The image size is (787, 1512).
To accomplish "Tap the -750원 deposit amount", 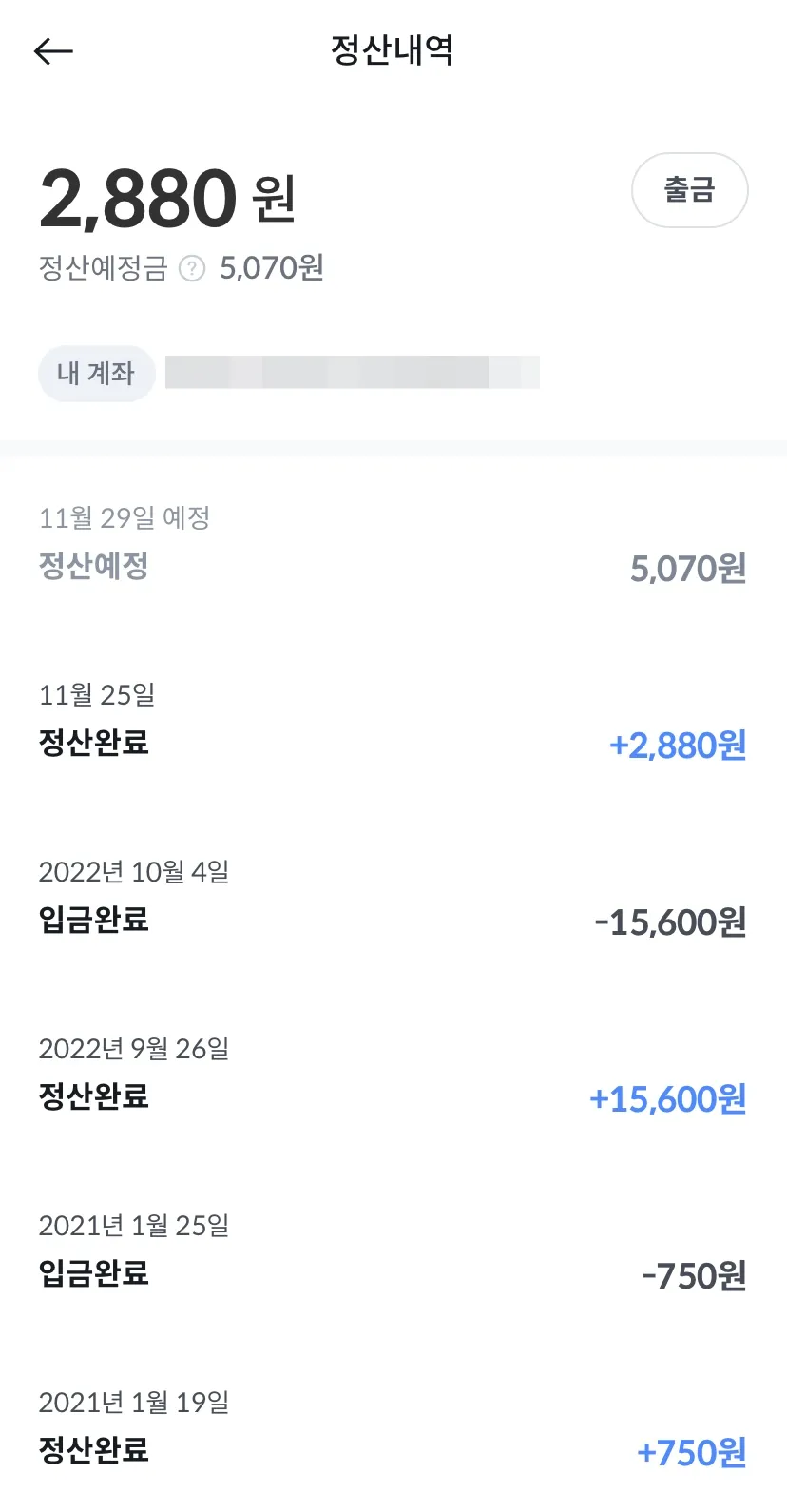I will pos(694,1275).
